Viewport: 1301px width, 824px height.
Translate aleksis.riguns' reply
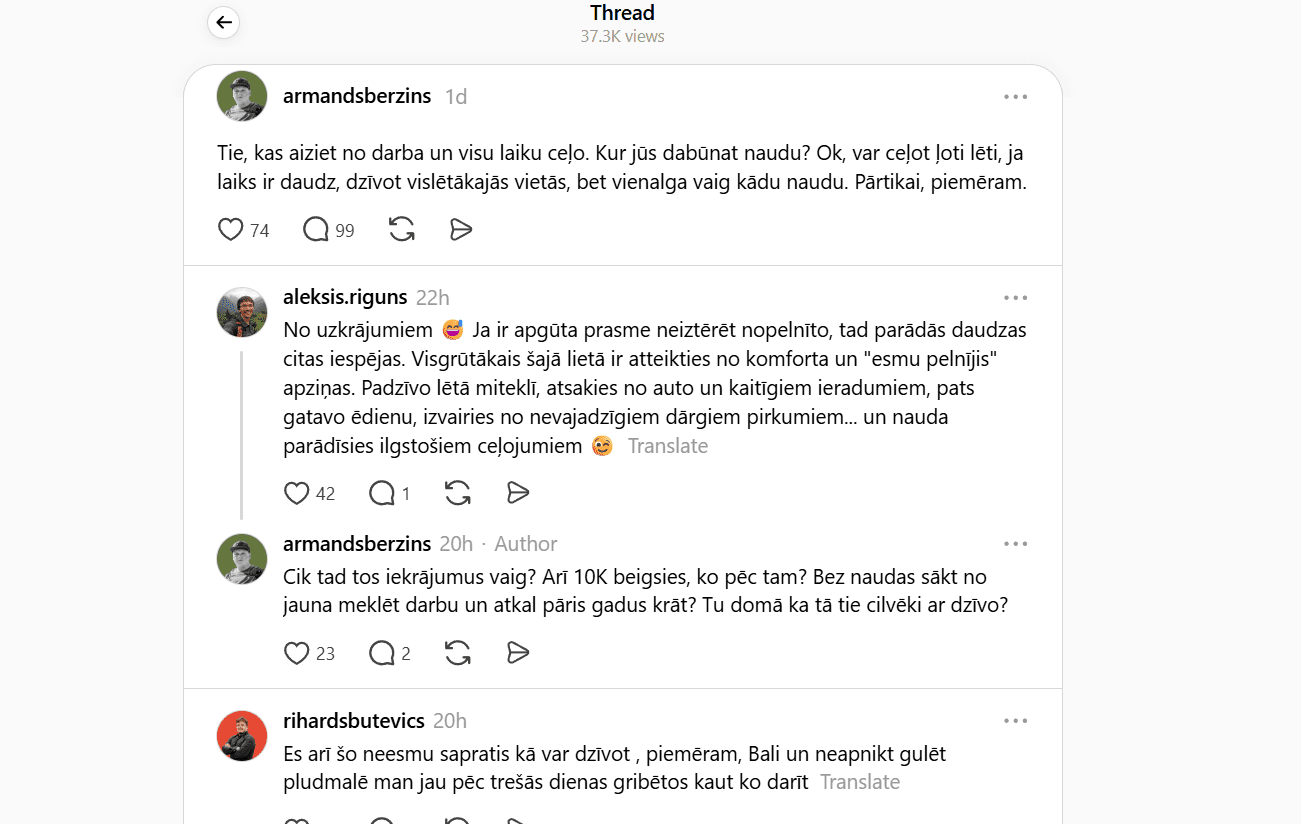667,446
